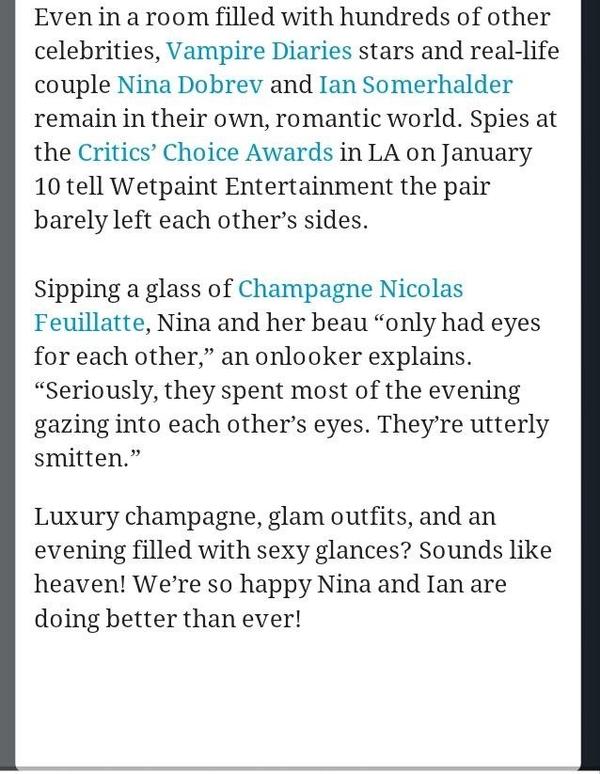Open the Vampire Diaries link
Screen dimensions: 600x774
[x=259, y=49]
